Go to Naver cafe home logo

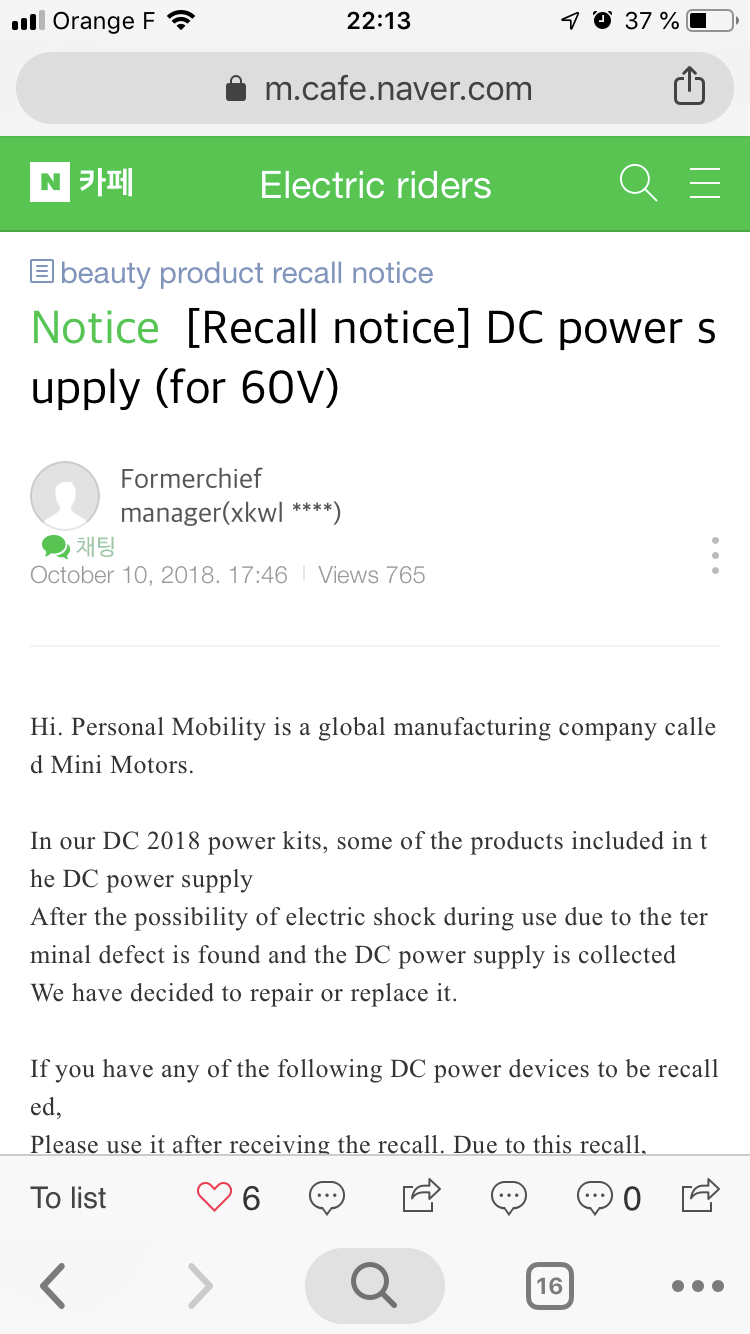(82, 183)
